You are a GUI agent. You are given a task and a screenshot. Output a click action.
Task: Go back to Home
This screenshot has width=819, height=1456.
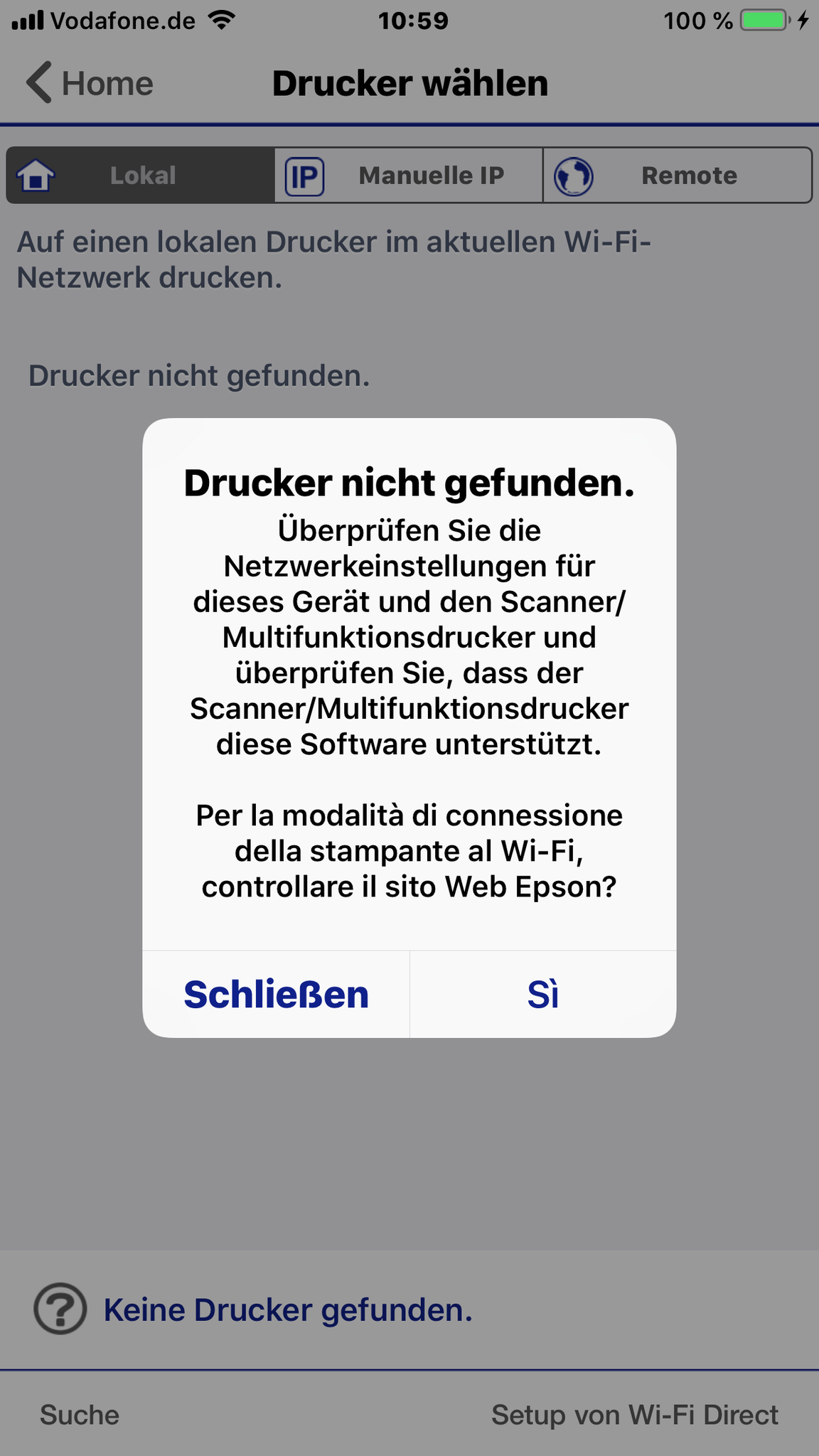(x=90, y=83)
